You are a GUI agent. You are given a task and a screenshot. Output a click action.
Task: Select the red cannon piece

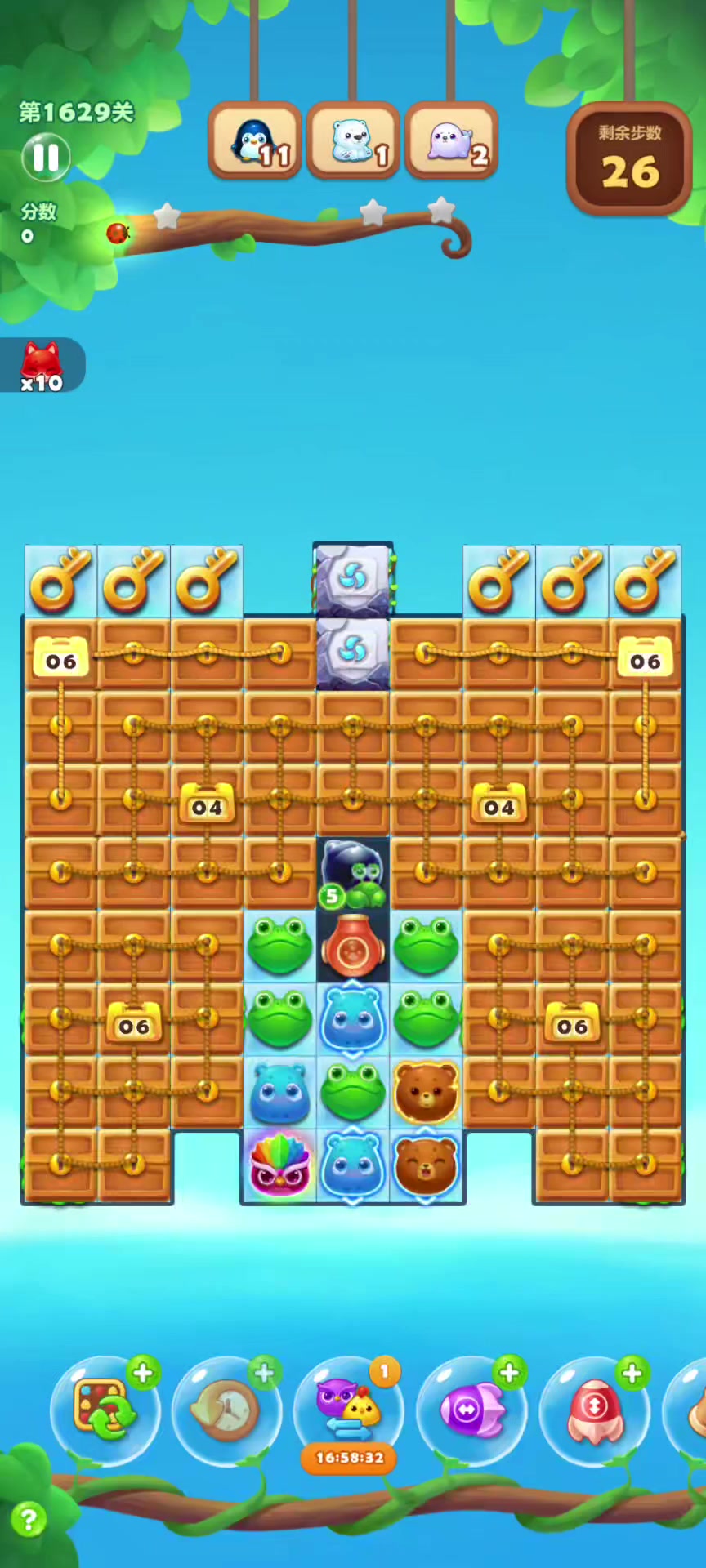[x=352, y=947]
